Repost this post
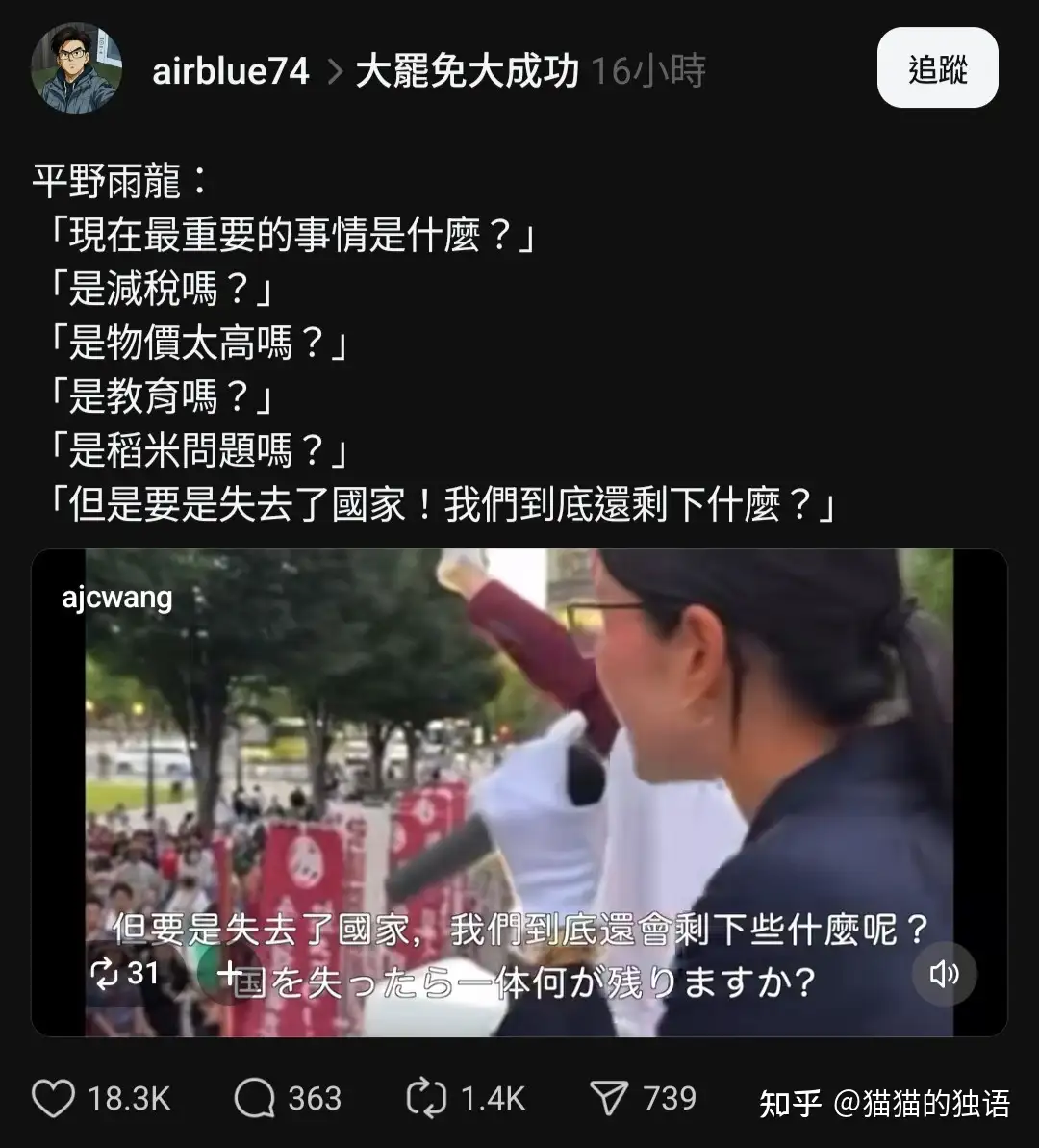This screenshot has height=1148, width=1039. tap(426, 1099)
